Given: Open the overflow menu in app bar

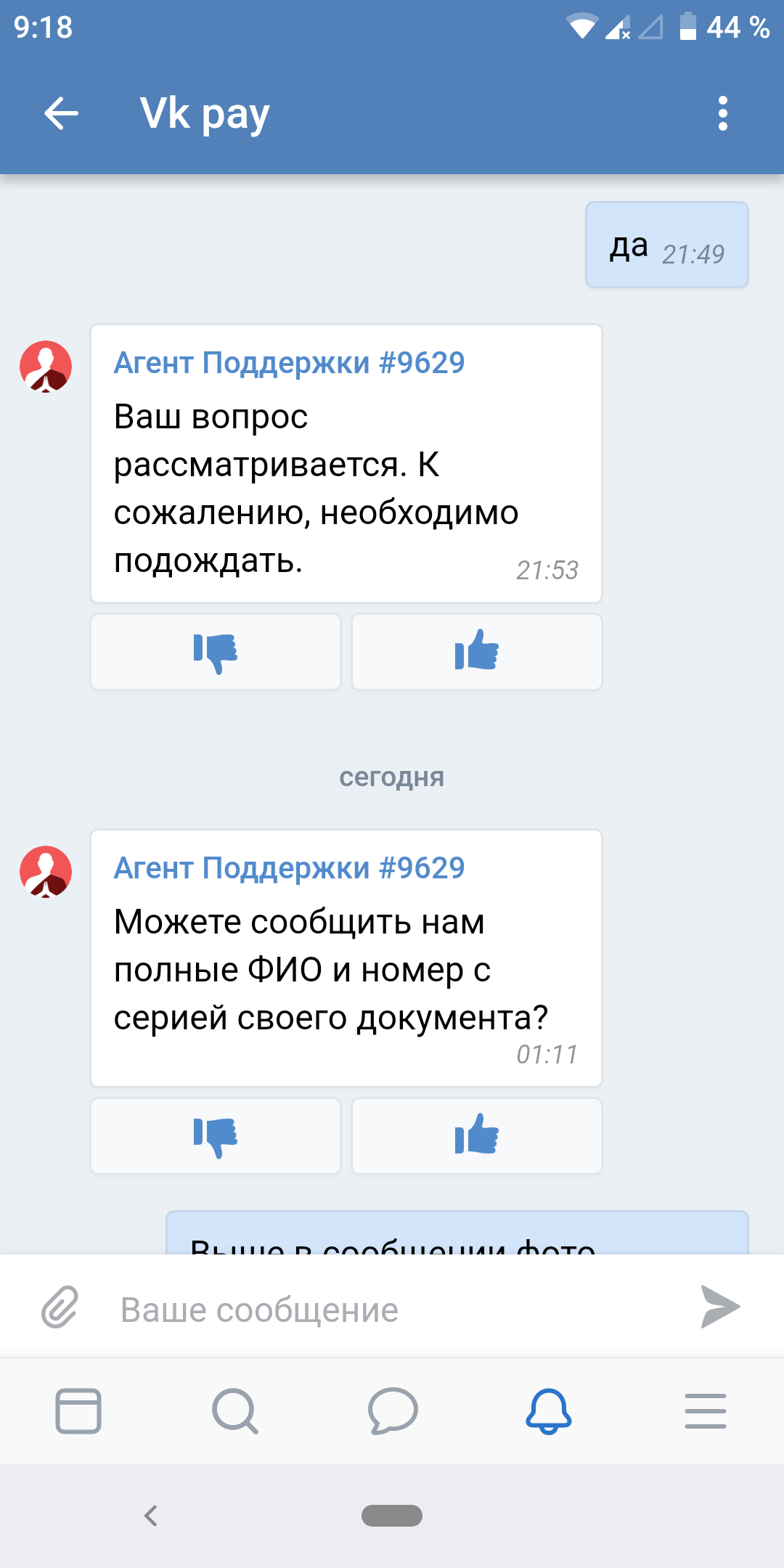Looking at the screenshot, I should (x=722, y=113).
